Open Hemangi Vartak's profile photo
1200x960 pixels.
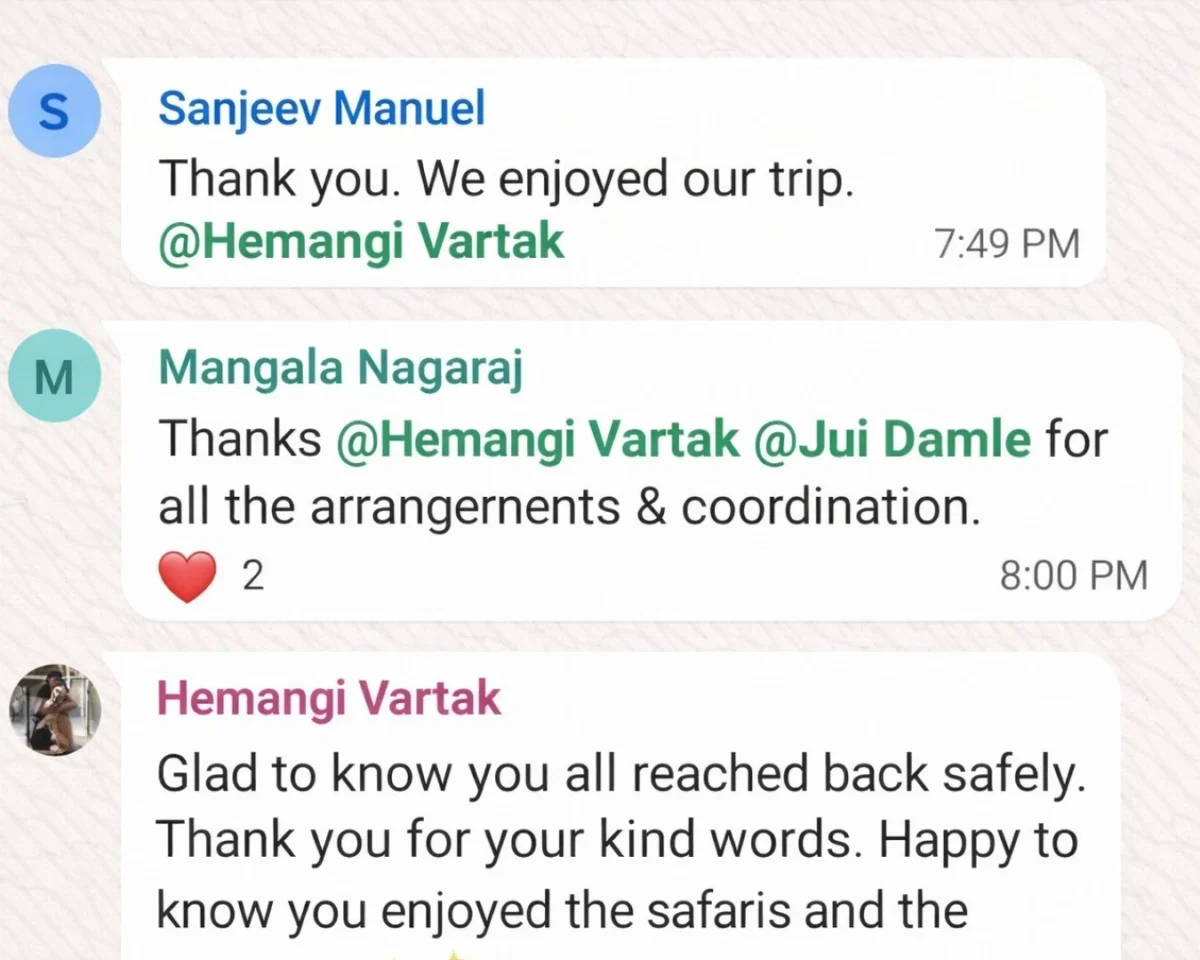(55, 709)
